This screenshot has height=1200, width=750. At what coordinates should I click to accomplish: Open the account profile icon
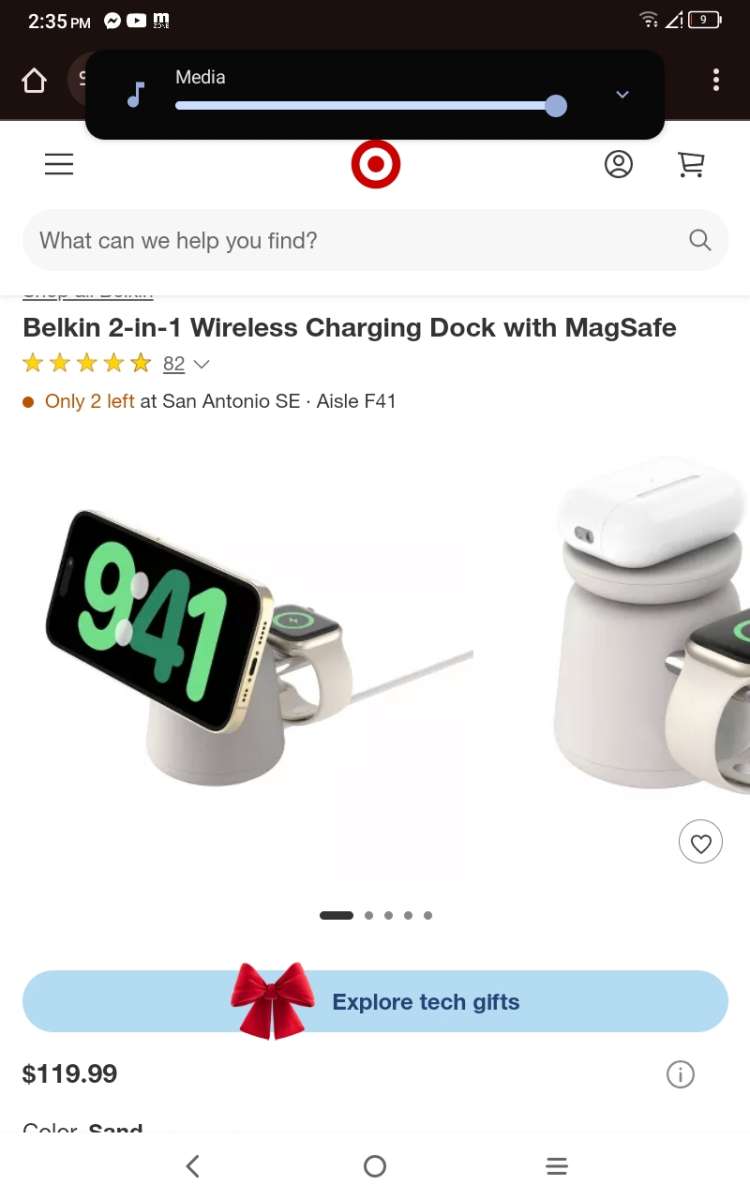click(619, 164)
